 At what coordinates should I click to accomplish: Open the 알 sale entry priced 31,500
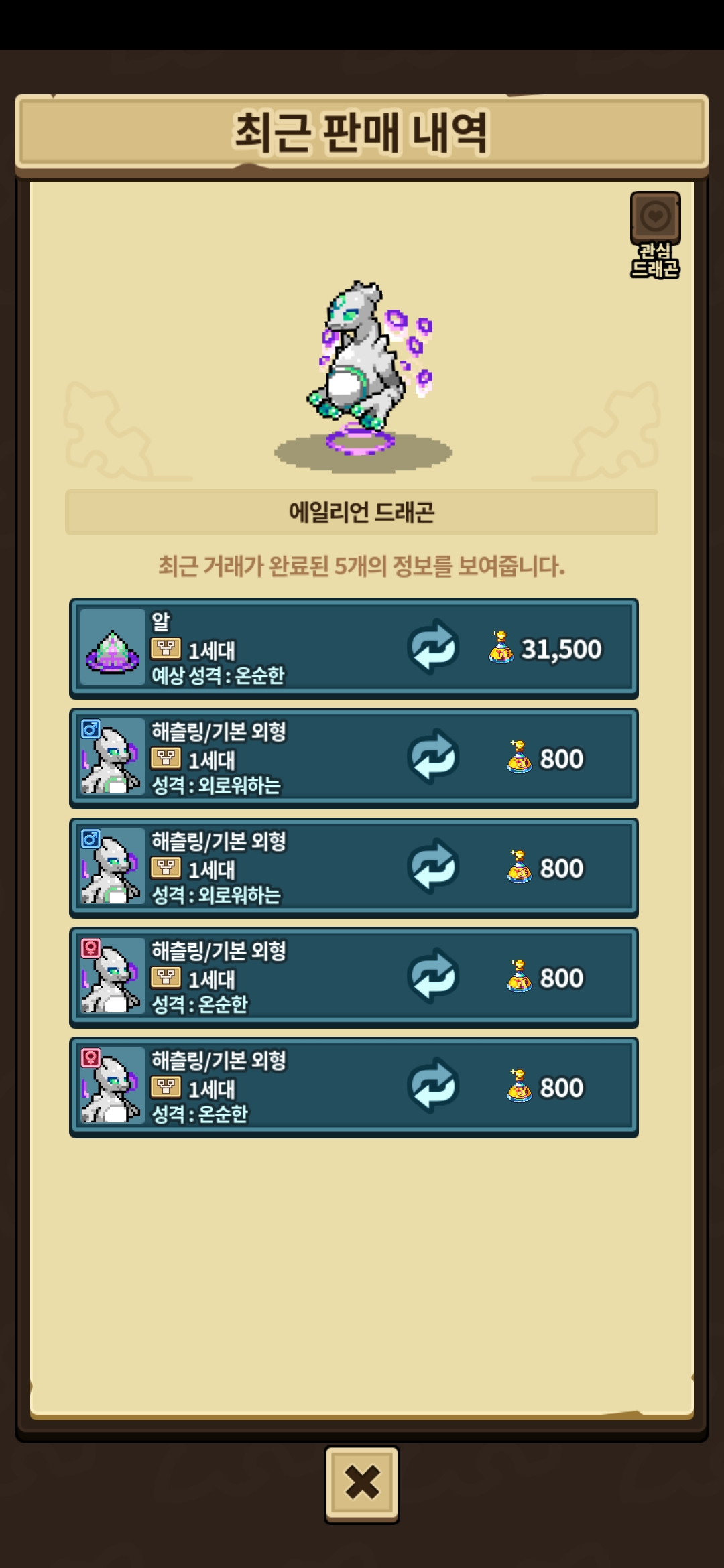coord(354,649)
